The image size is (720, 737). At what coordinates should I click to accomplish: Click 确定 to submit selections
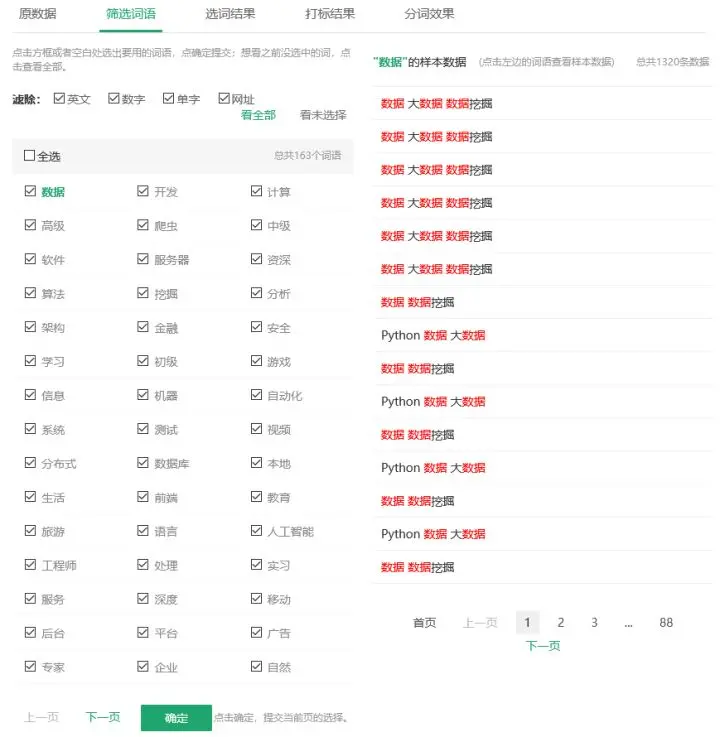(x=176, y=718)
